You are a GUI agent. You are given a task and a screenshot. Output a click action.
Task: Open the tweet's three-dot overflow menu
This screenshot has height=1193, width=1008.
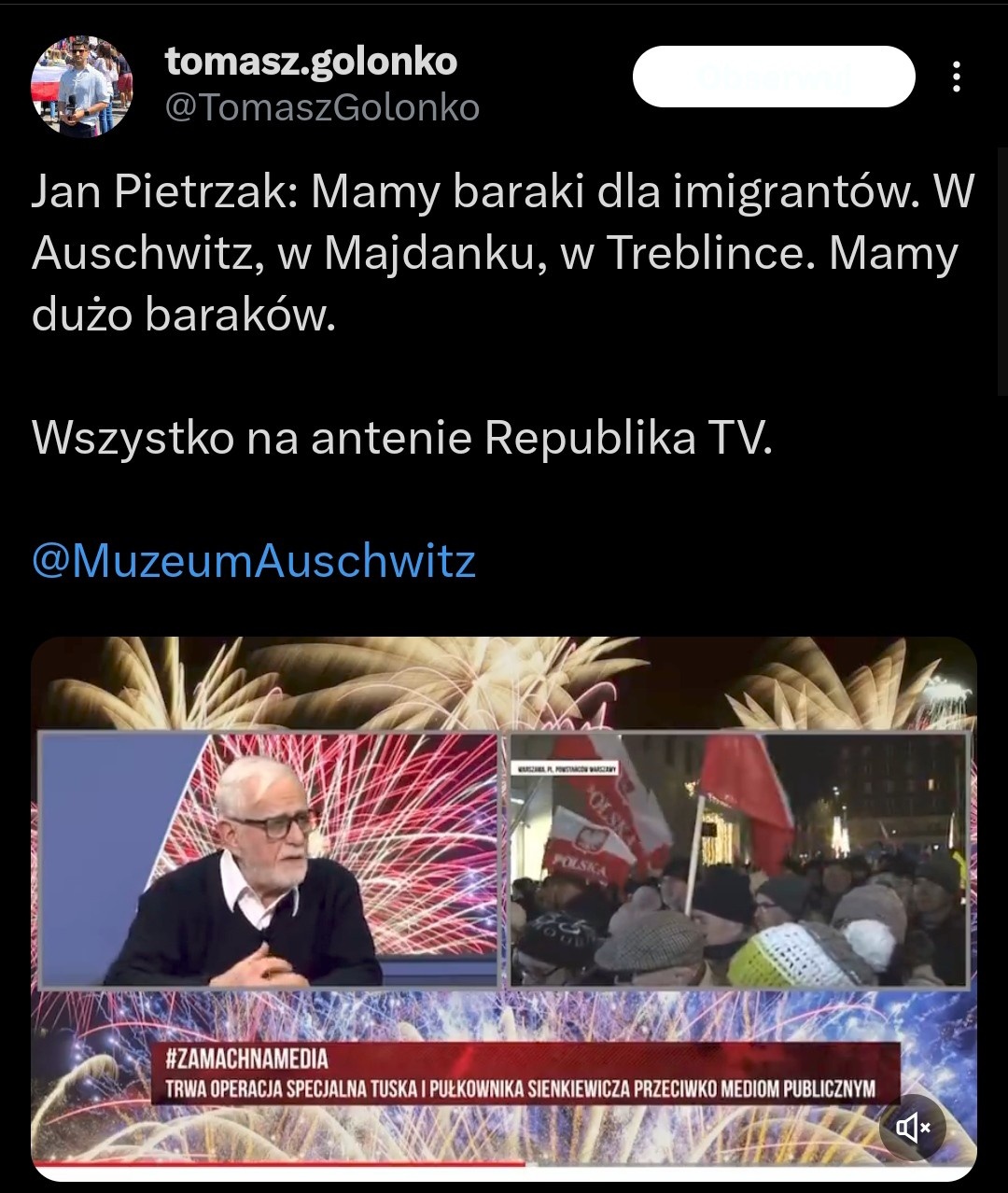coord(956,77)
